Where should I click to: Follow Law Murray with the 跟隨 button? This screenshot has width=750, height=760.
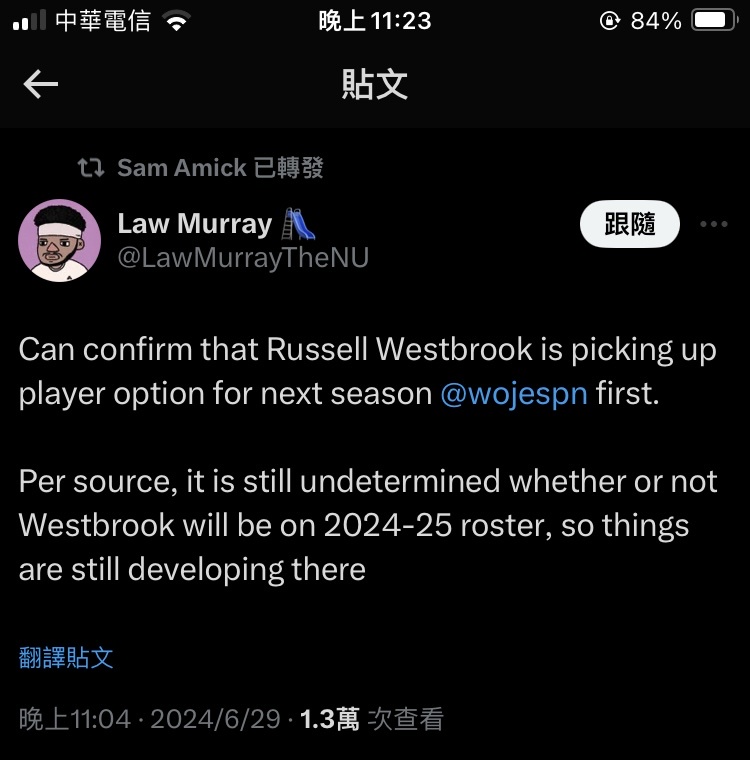coord(630,224)
